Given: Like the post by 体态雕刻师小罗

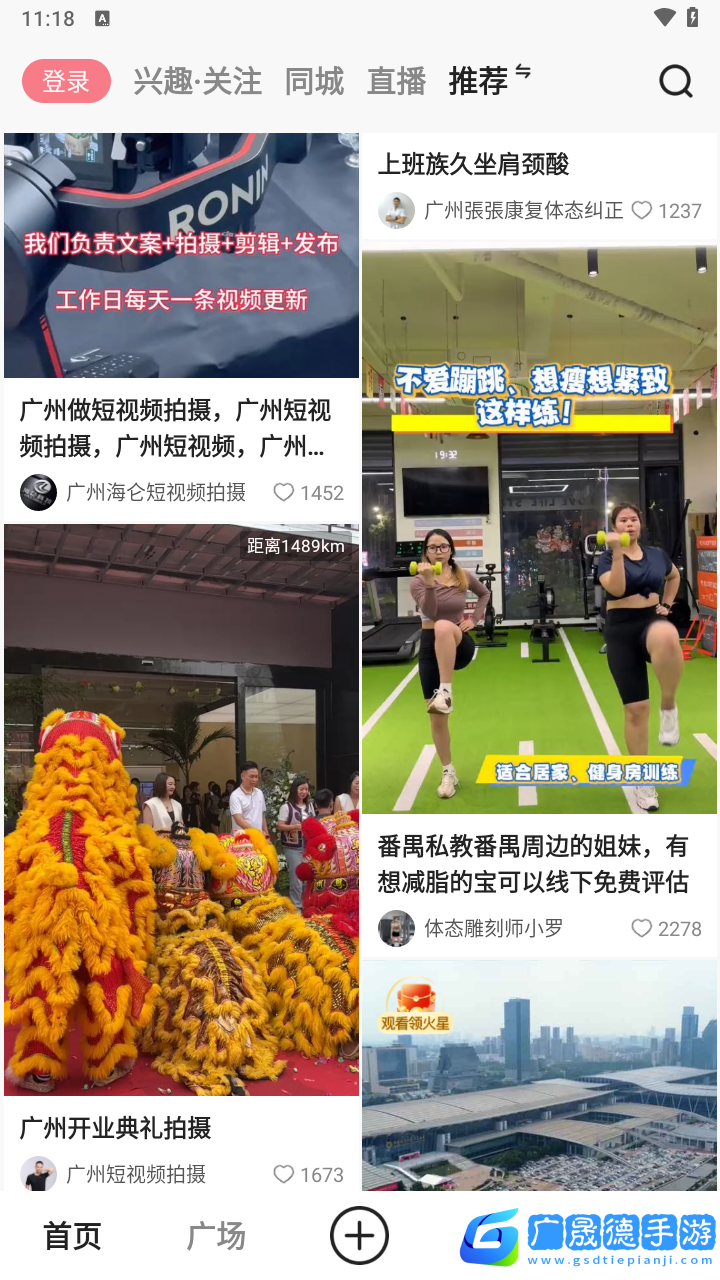Looking at the screenshot, I should [642, 928].
